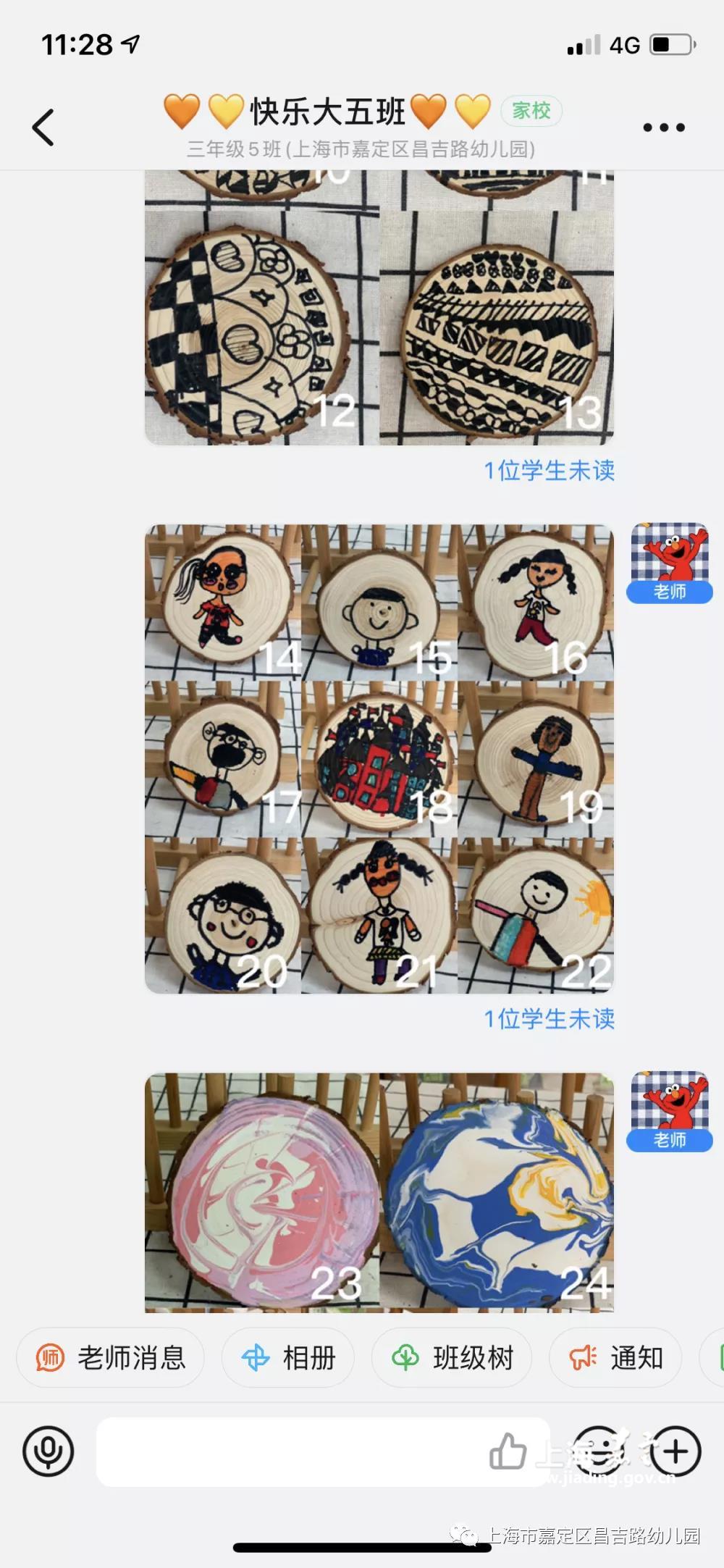Open the 老师 avatar beside the 14-22 photos
The width and height of the screenshot is (724, 1568).
click(669, 563)
